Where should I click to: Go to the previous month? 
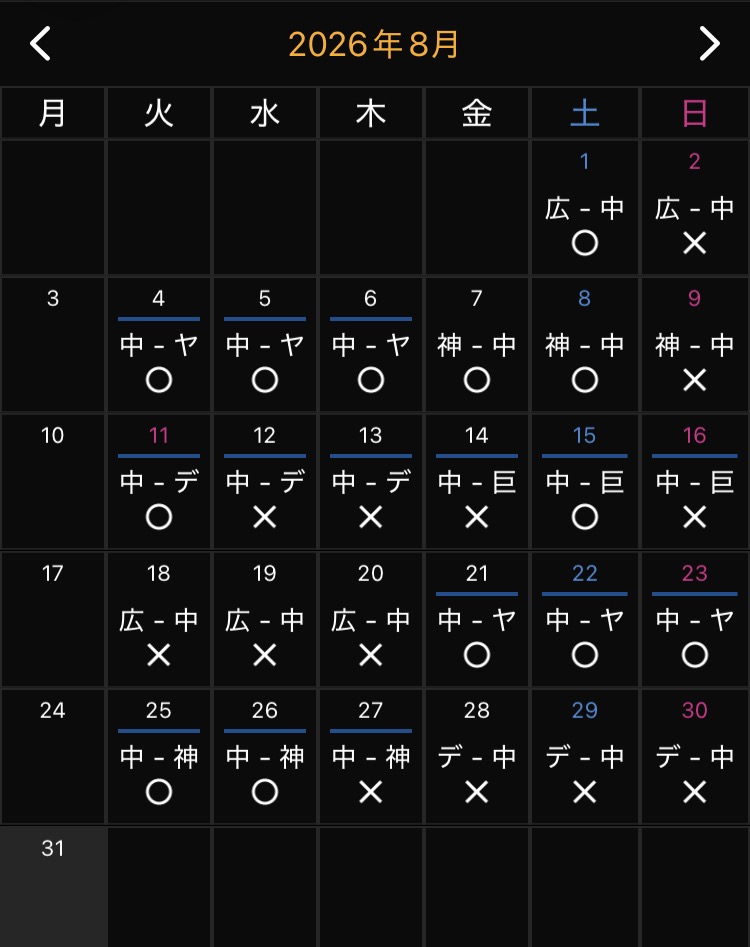(40, 43)
